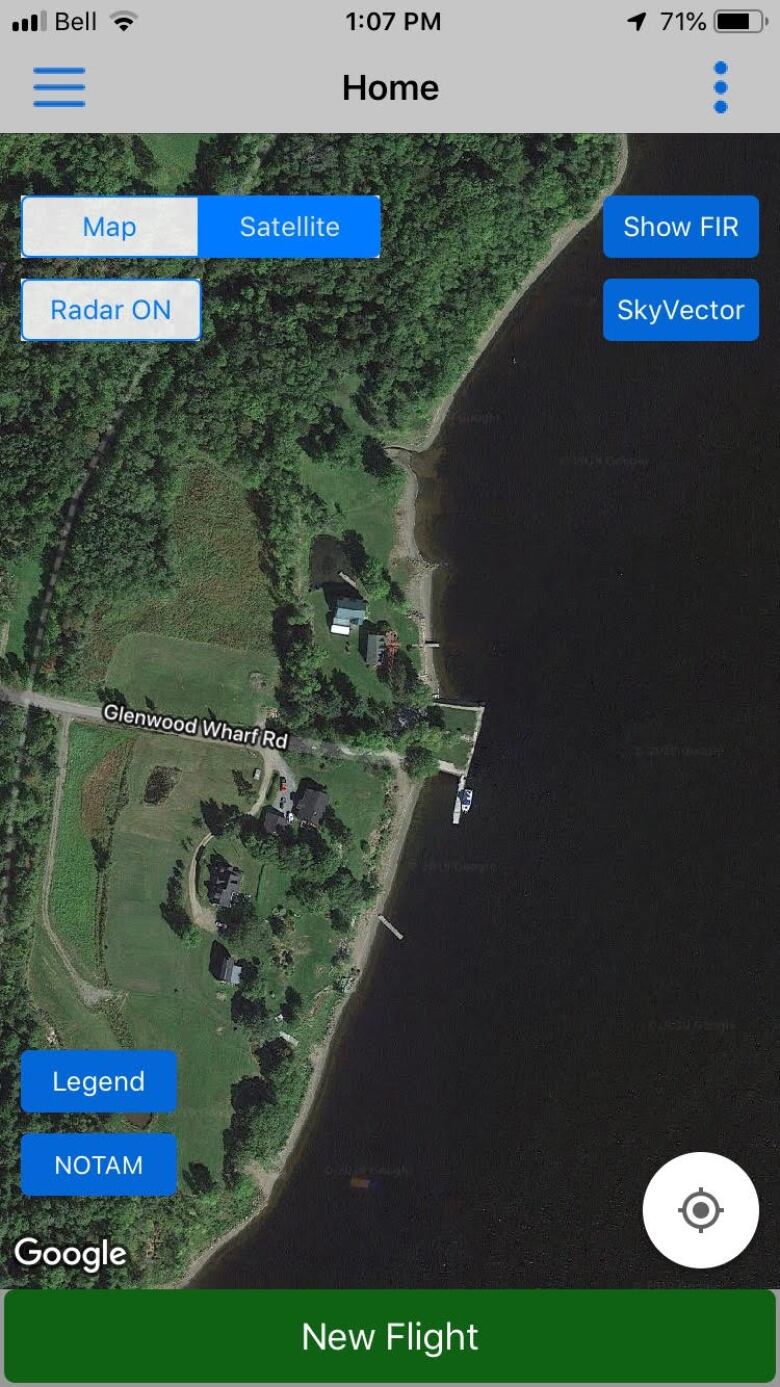Tap Show FIR
The width and height of the screenshot is (780, 1387).
[x=681, y=227]
